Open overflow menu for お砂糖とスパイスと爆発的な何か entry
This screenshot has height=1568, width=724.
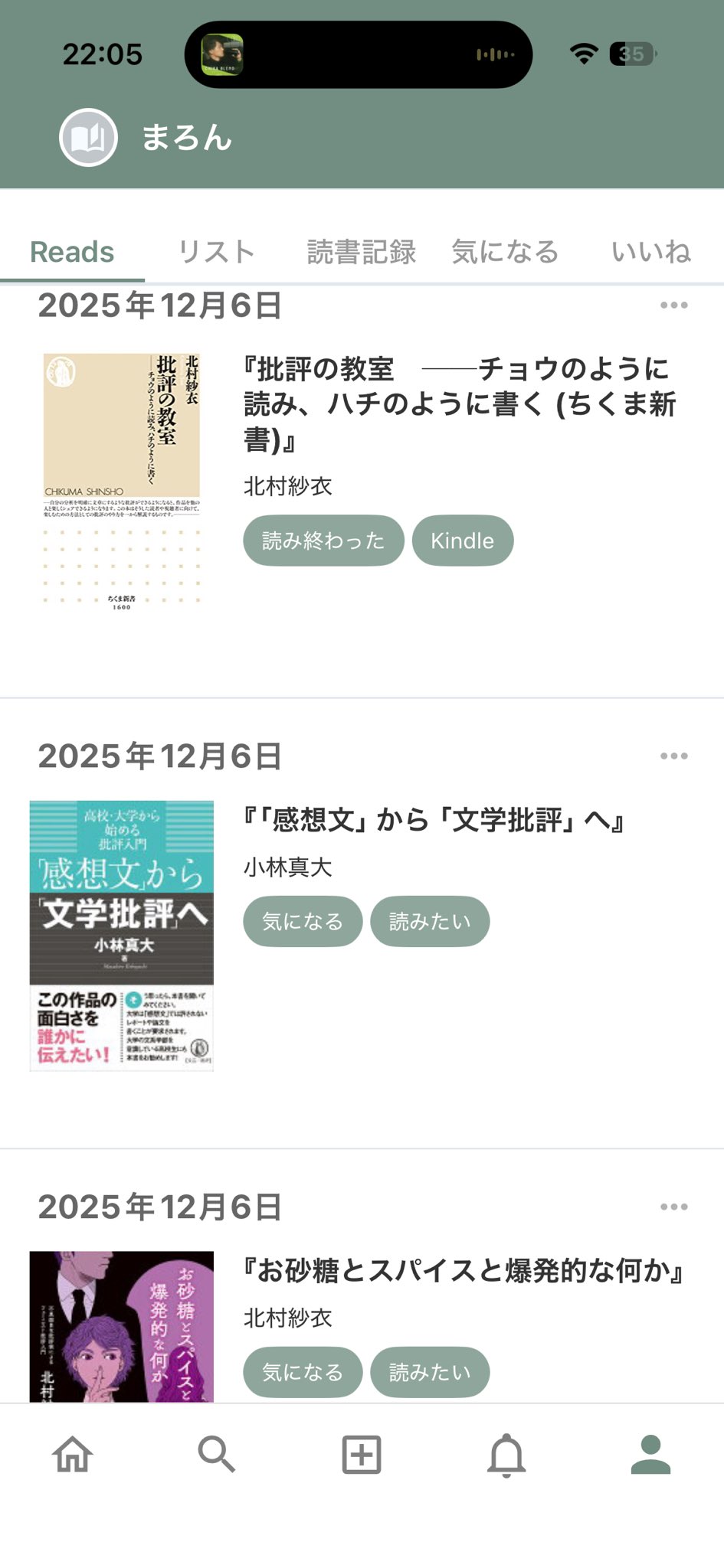(673, 1207)
